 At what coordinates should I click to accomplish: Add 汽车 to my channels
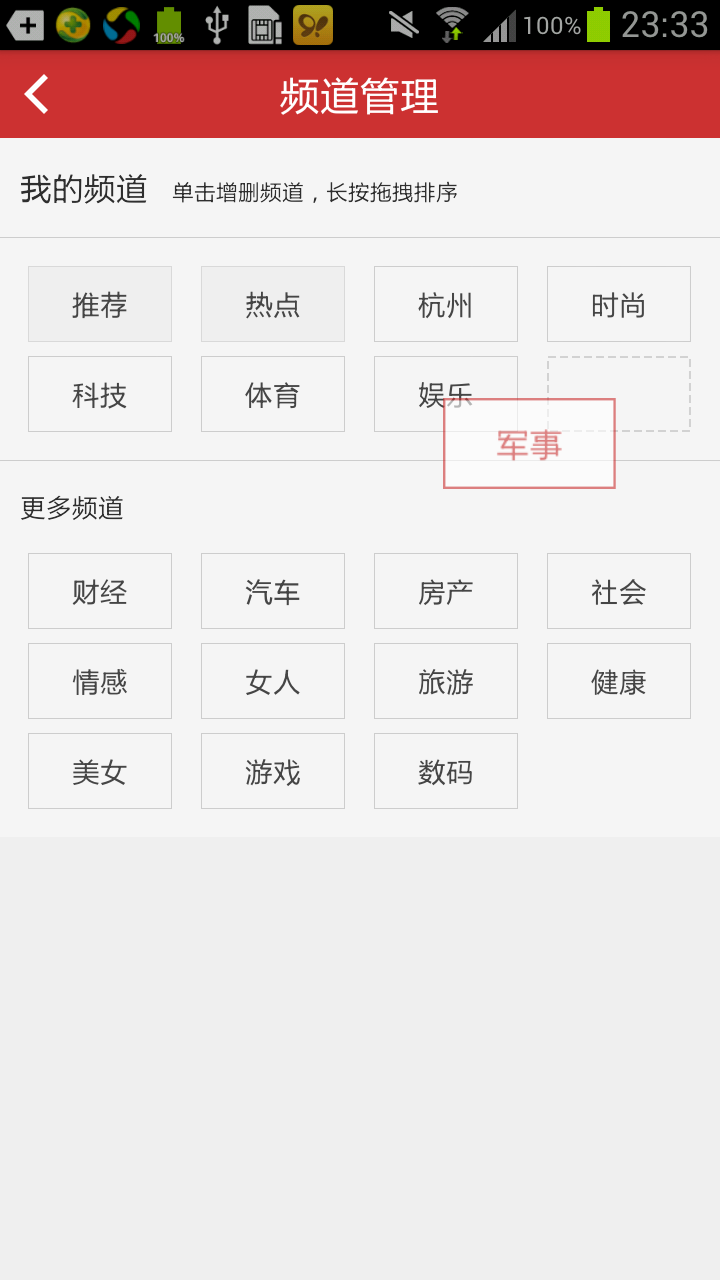(273, 591)
